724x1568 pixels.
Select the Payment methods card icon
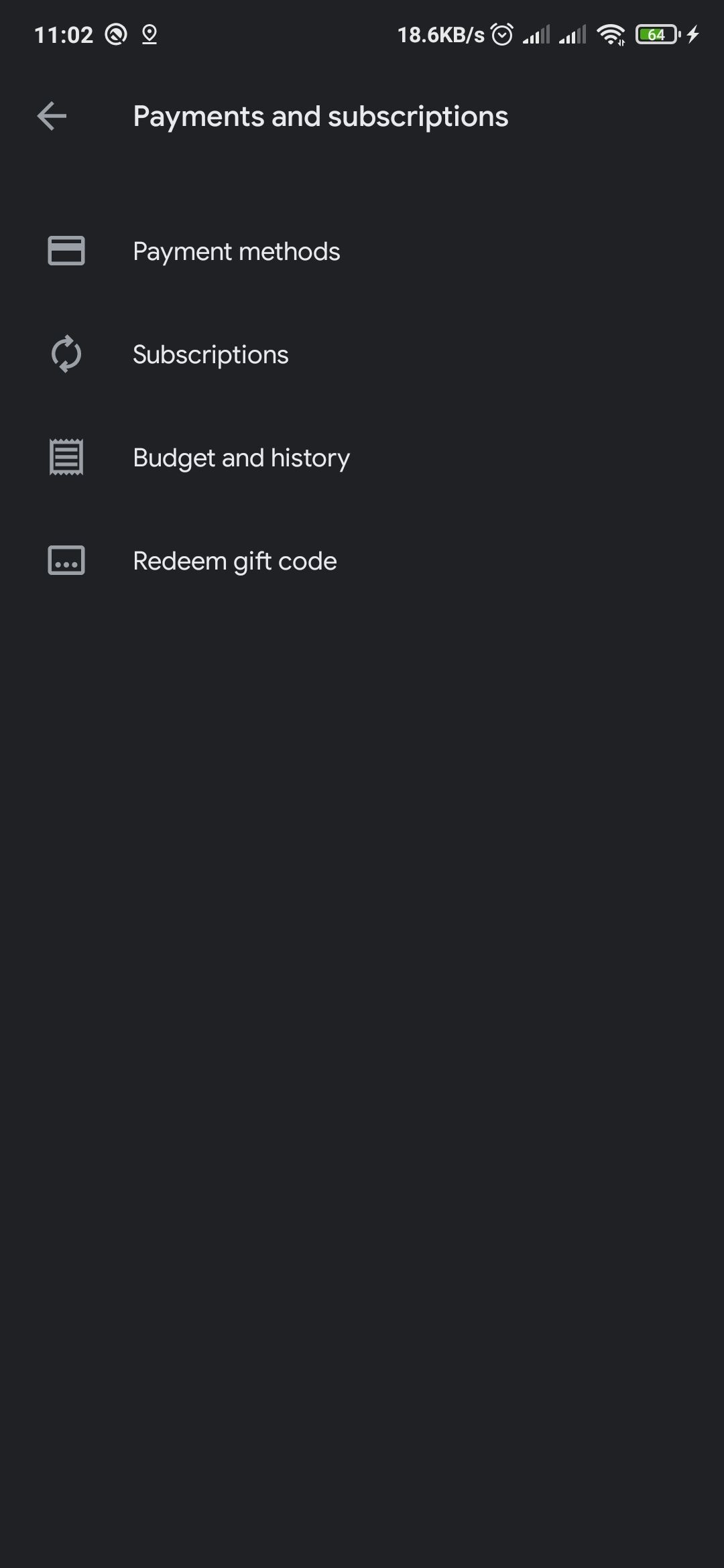click(x=65, y=251)
